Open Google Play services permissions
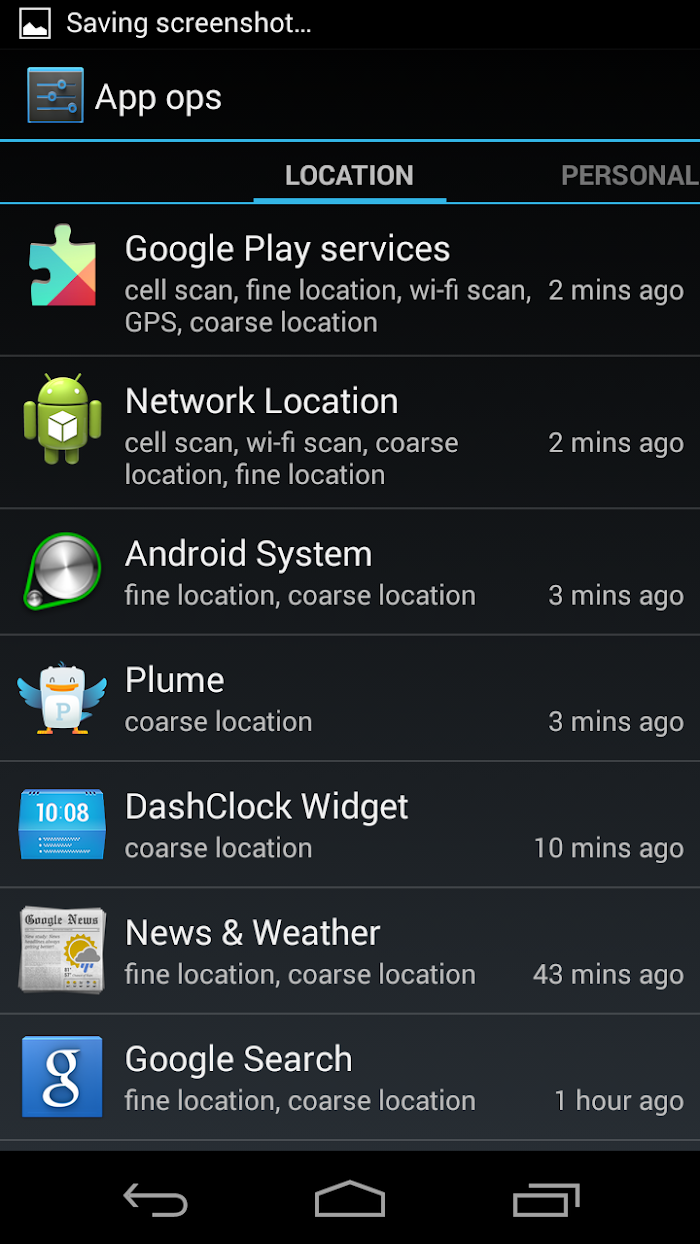700x1244 pixels. (x=350, y=280)
